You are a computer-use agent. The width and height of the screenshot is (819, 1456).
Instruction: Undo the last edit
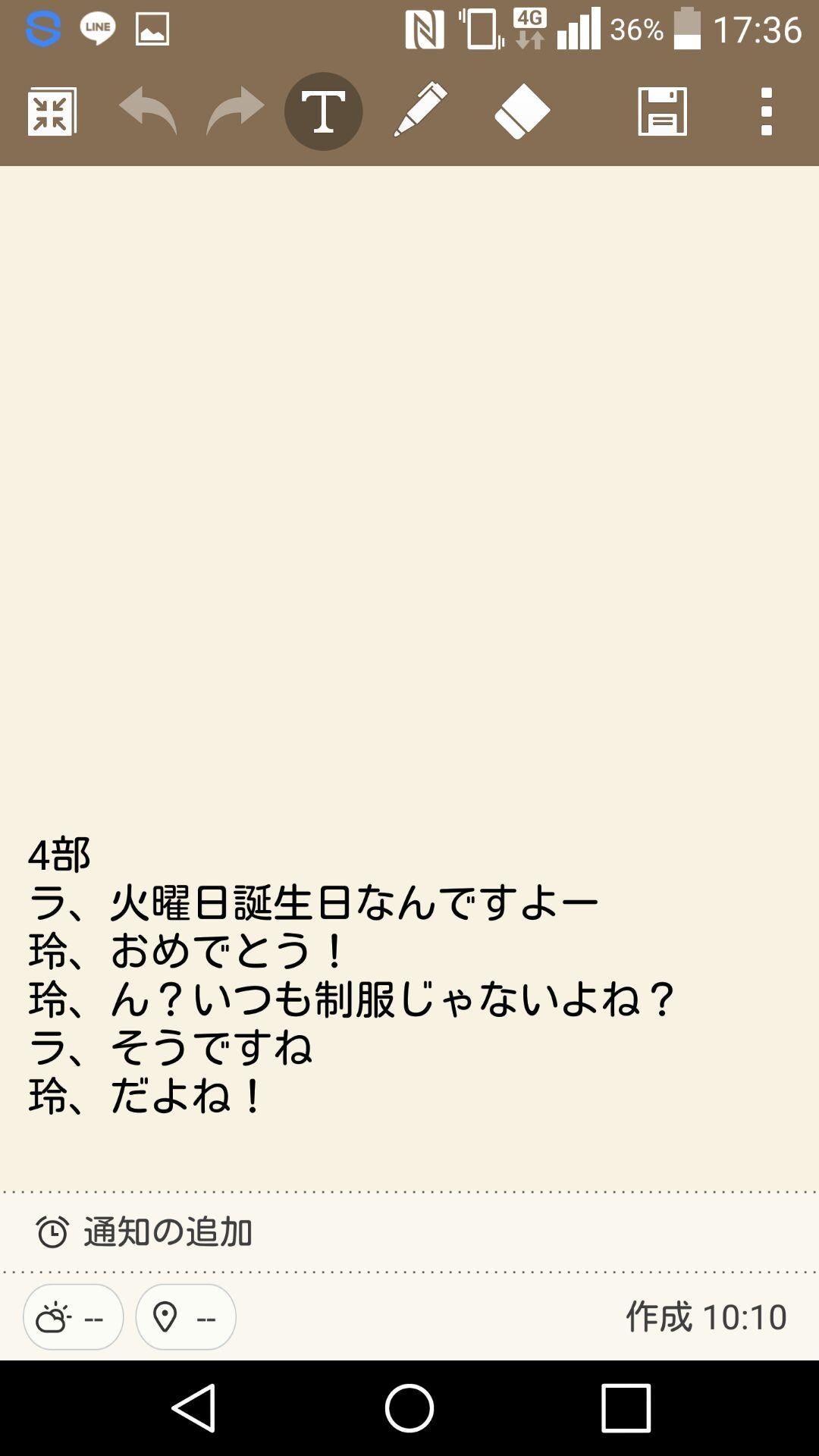[x=146, y=110]
